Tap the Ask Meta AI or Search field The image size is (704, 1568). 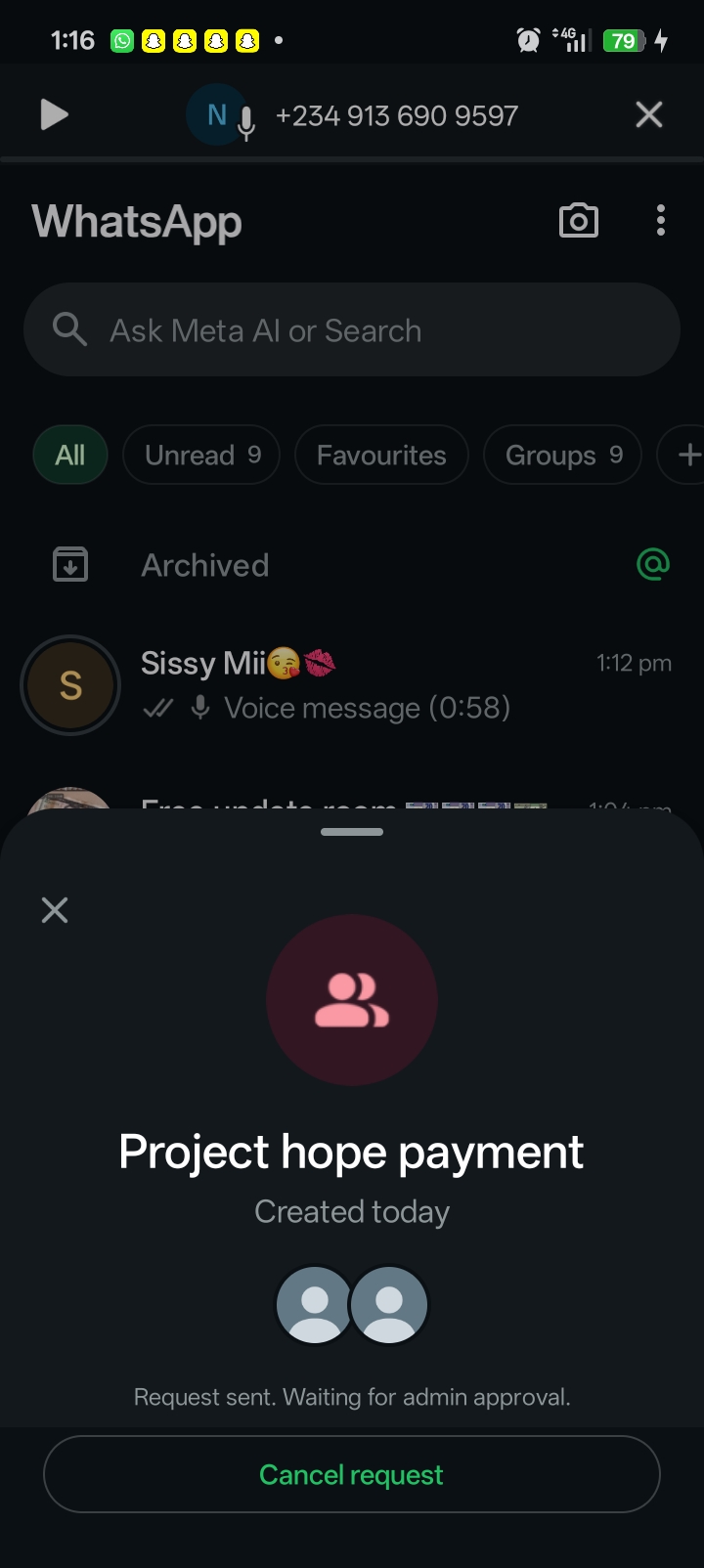click(x=352, y=330)
